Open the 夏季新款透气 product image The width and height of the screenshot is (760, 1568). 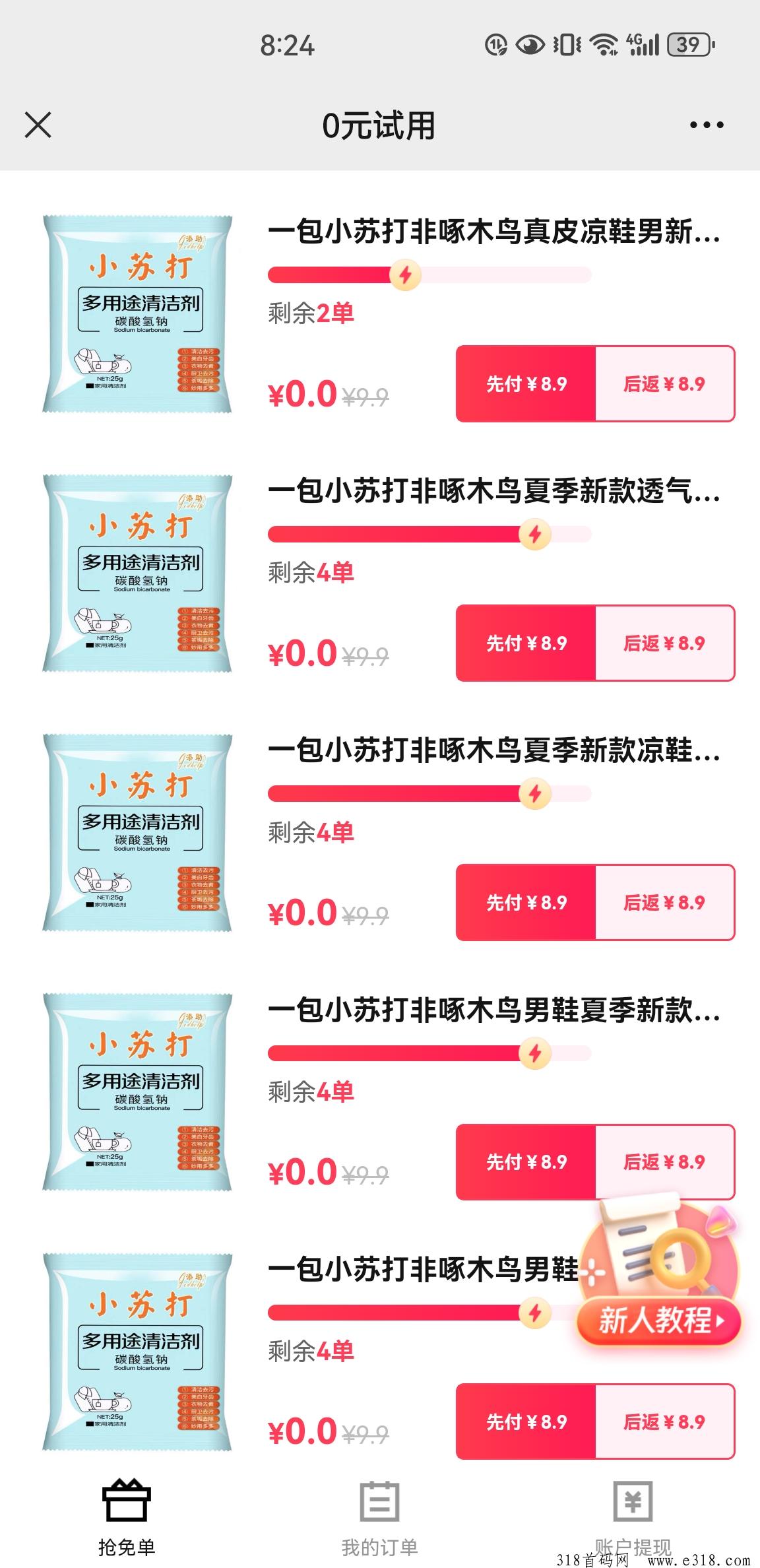point(138,573)
